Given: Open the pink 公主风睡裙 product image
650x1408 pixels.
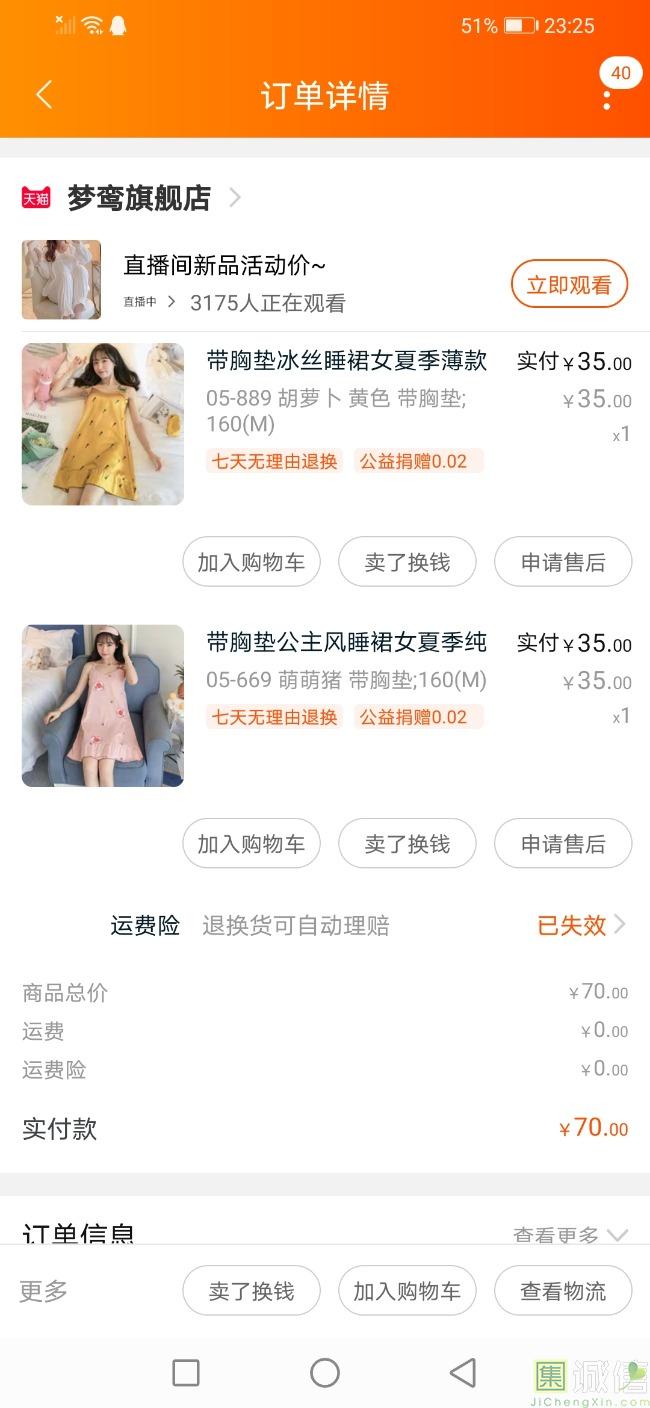Looking at the screenshot, I should [103, 706].
